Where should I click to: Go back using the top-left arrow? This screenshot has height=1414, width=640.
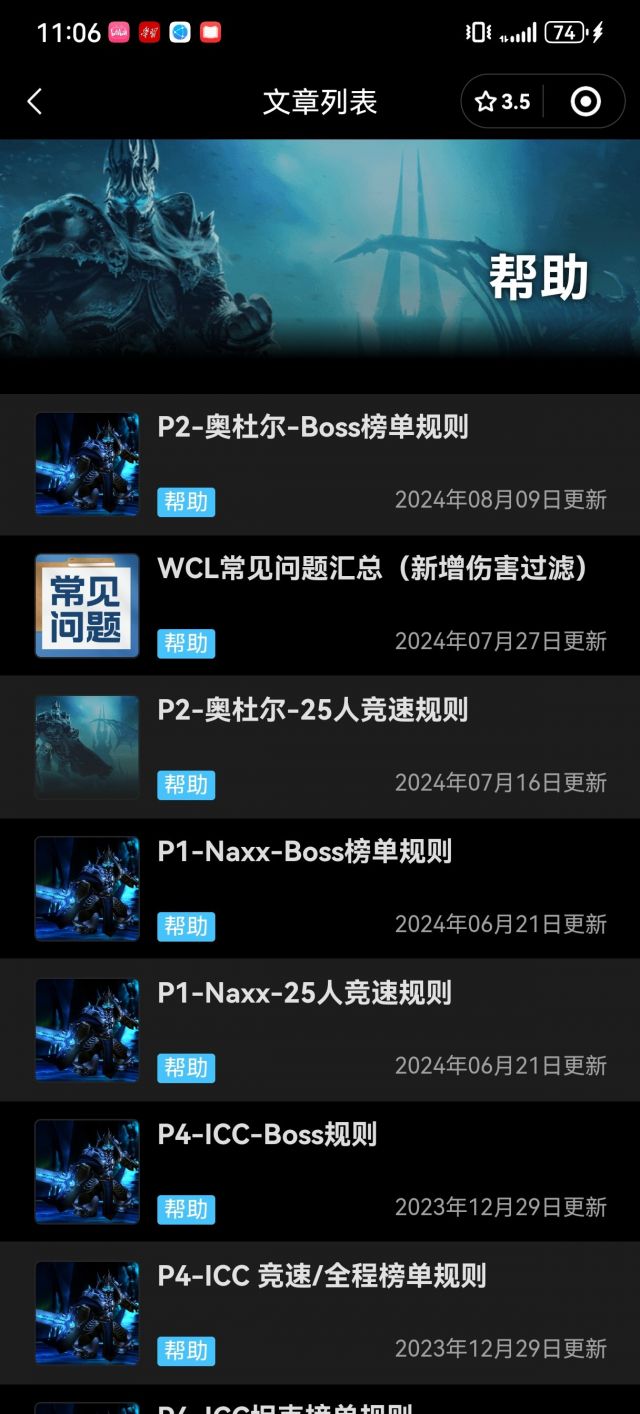coord(35,101)
